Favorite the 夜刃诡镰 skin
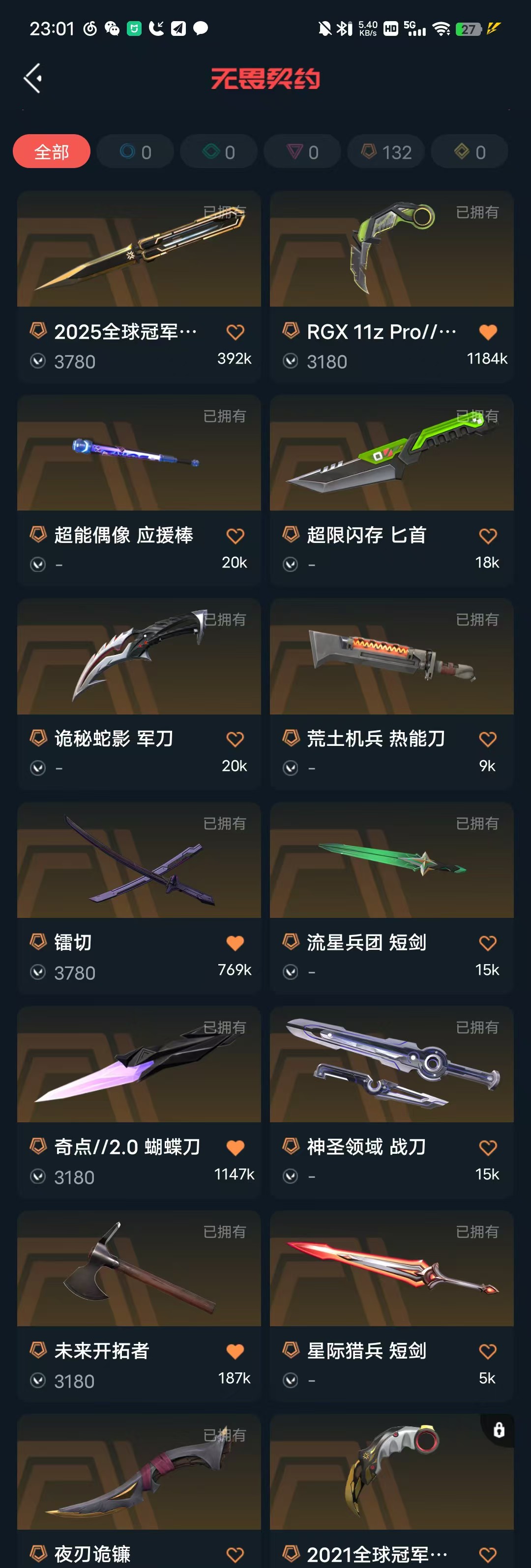This screenshot has width=531, height=1568. point(235,1554)
